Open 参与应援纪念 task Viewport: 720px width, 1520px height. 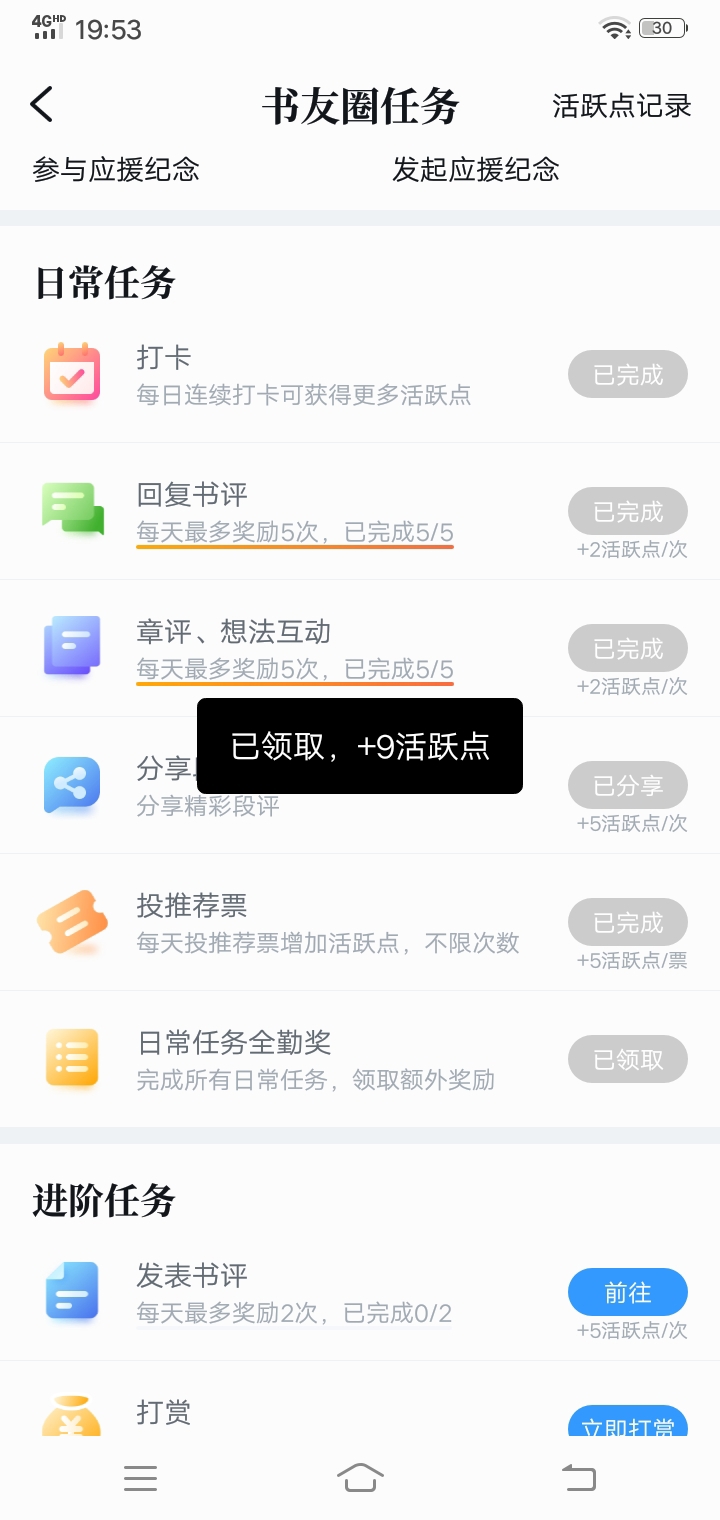116,169
